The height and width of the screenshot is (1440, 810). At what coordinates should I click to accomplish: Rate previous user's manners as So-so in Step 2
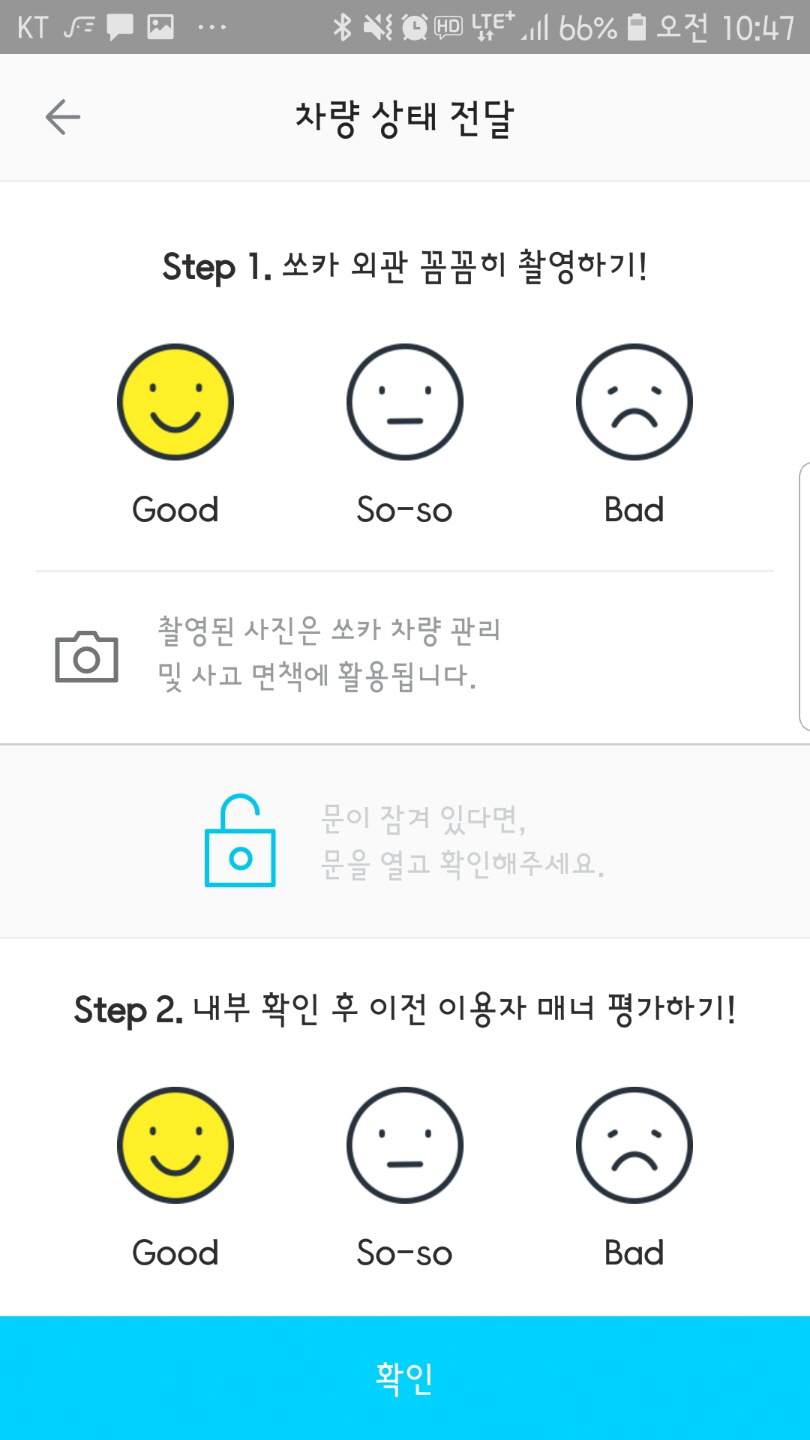tap(405, 1146)
